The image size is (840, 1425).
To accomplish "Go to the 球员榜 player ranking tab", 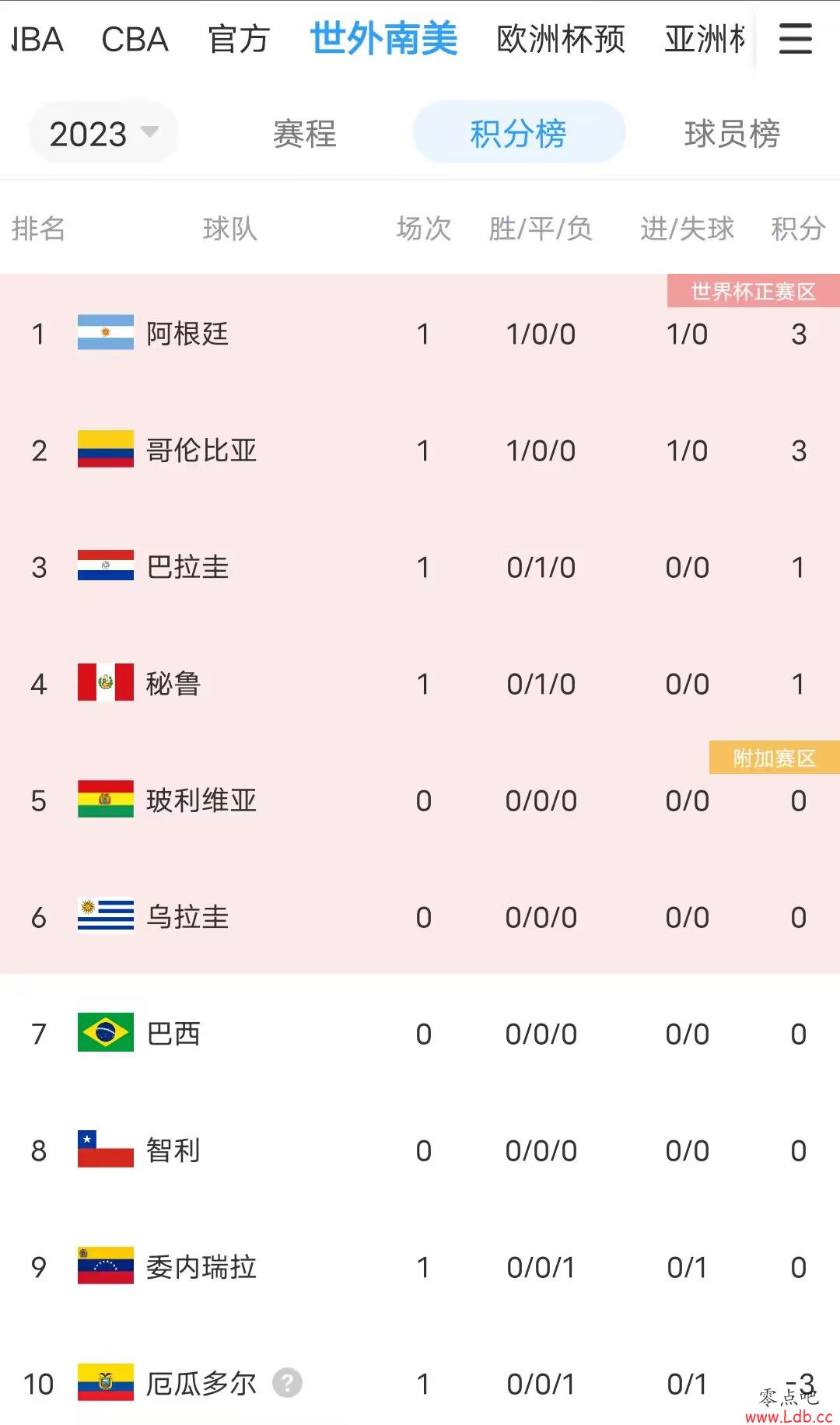I will (x=732, y=134).
